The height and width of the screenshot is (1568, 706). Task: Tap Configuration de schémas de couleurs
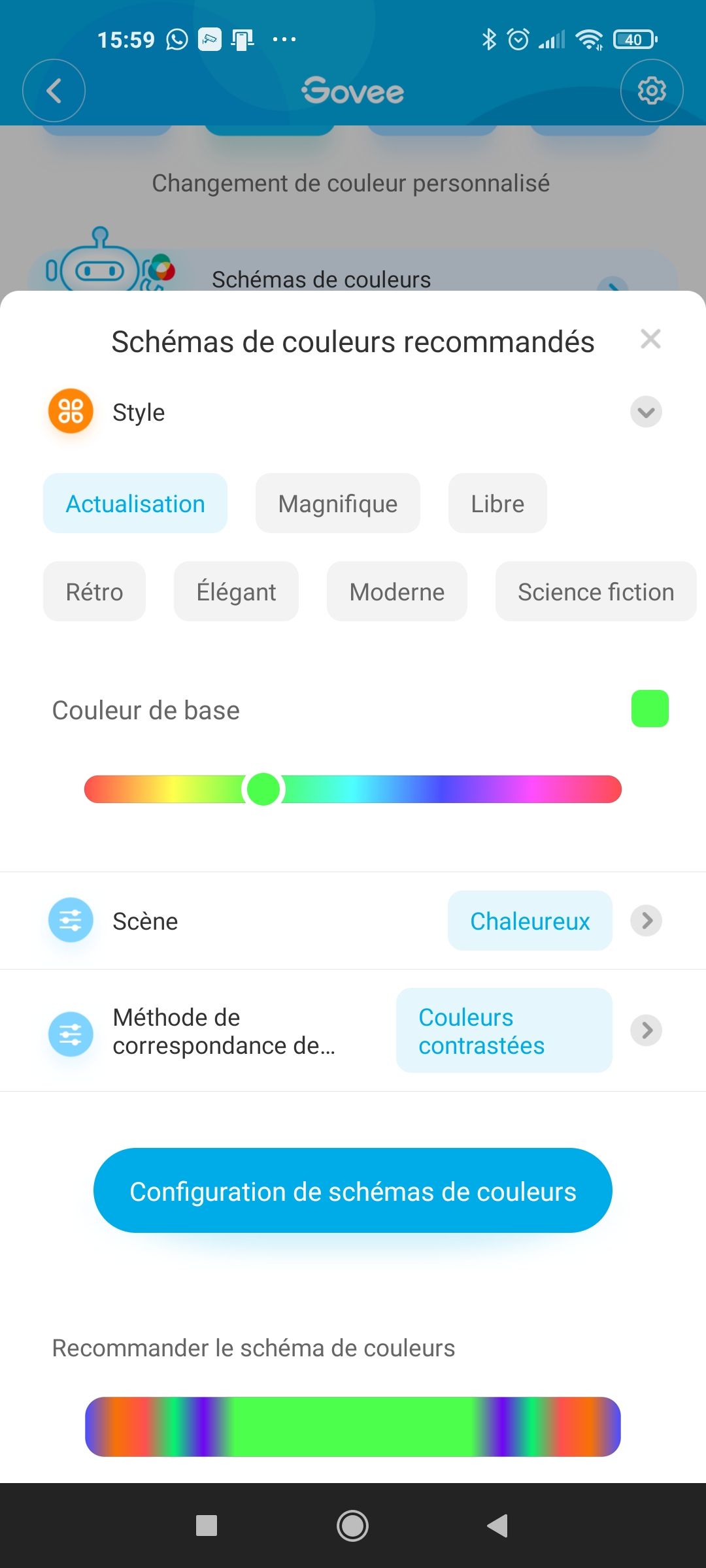[353, 1190]
